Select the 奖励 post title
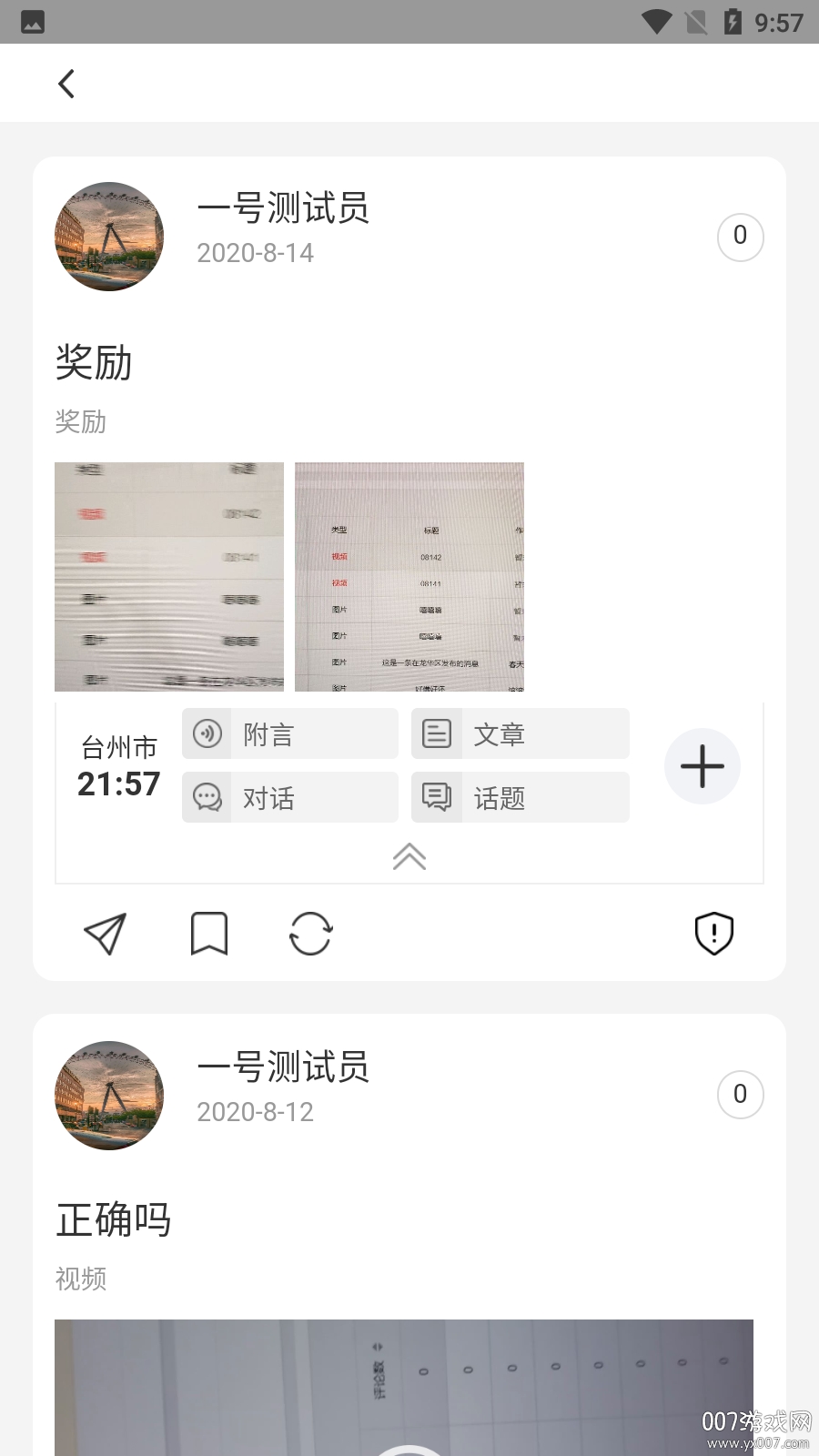Image resolution: width=819 pixels, height=1456 pixels. coord(94,363)
